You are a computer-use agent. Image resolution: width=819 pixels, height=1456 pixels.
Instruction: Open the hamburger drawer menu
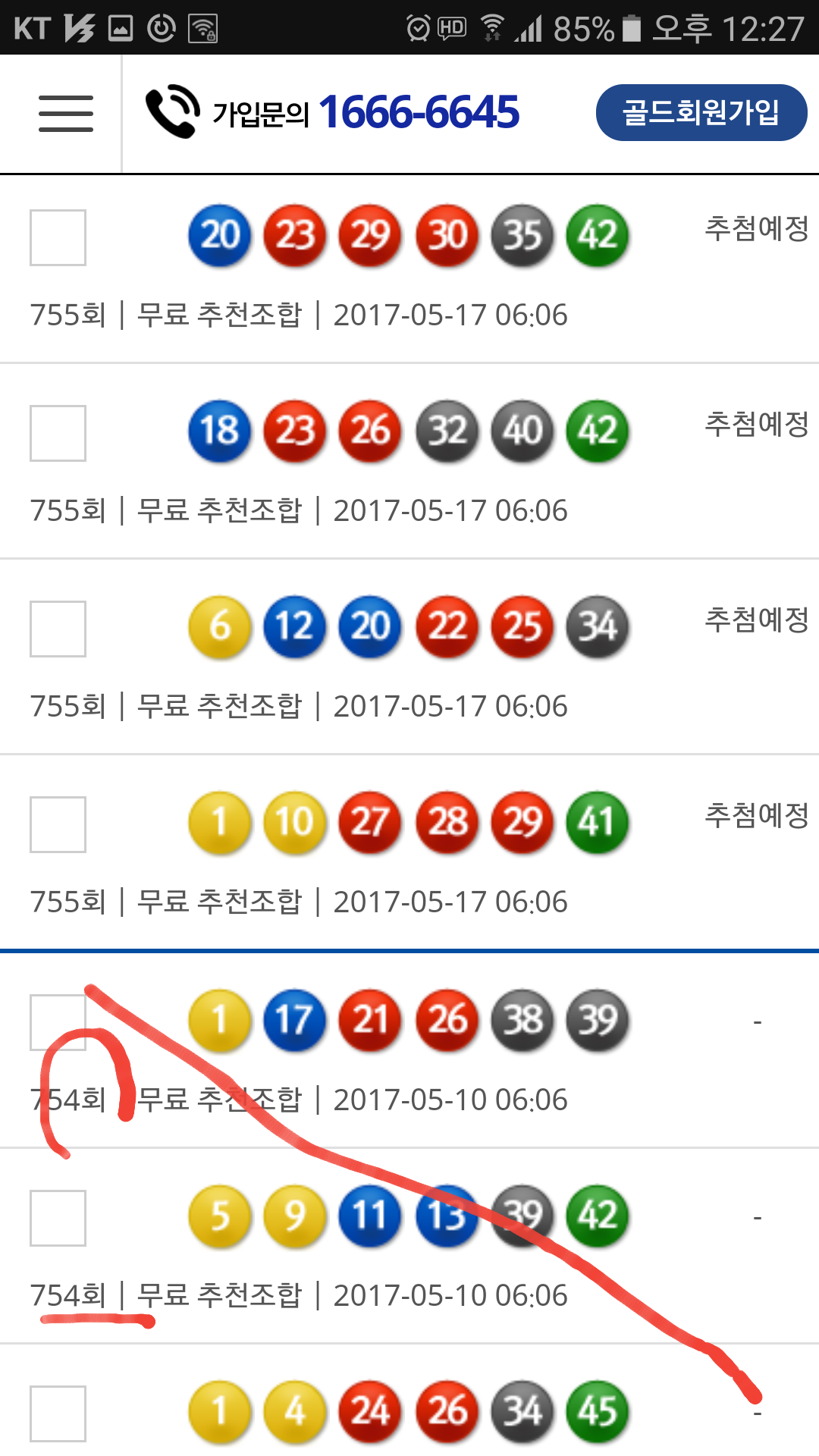tap(66, 114)
